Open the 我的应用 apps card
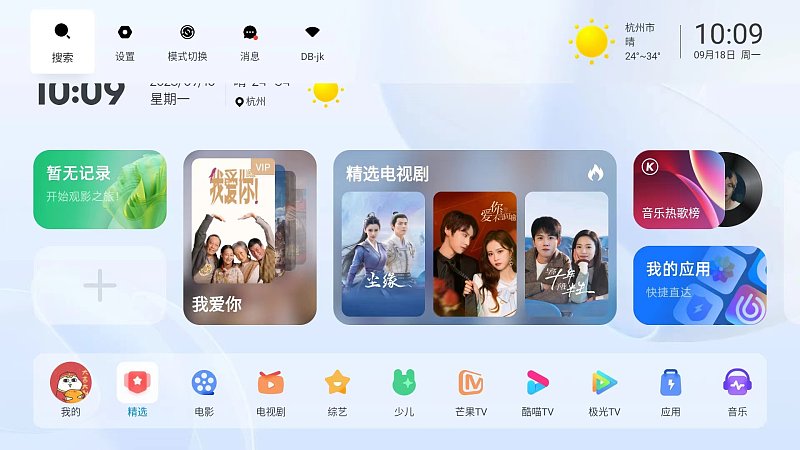800x450 pixels. pyautogui.click(x=700, y=285)
